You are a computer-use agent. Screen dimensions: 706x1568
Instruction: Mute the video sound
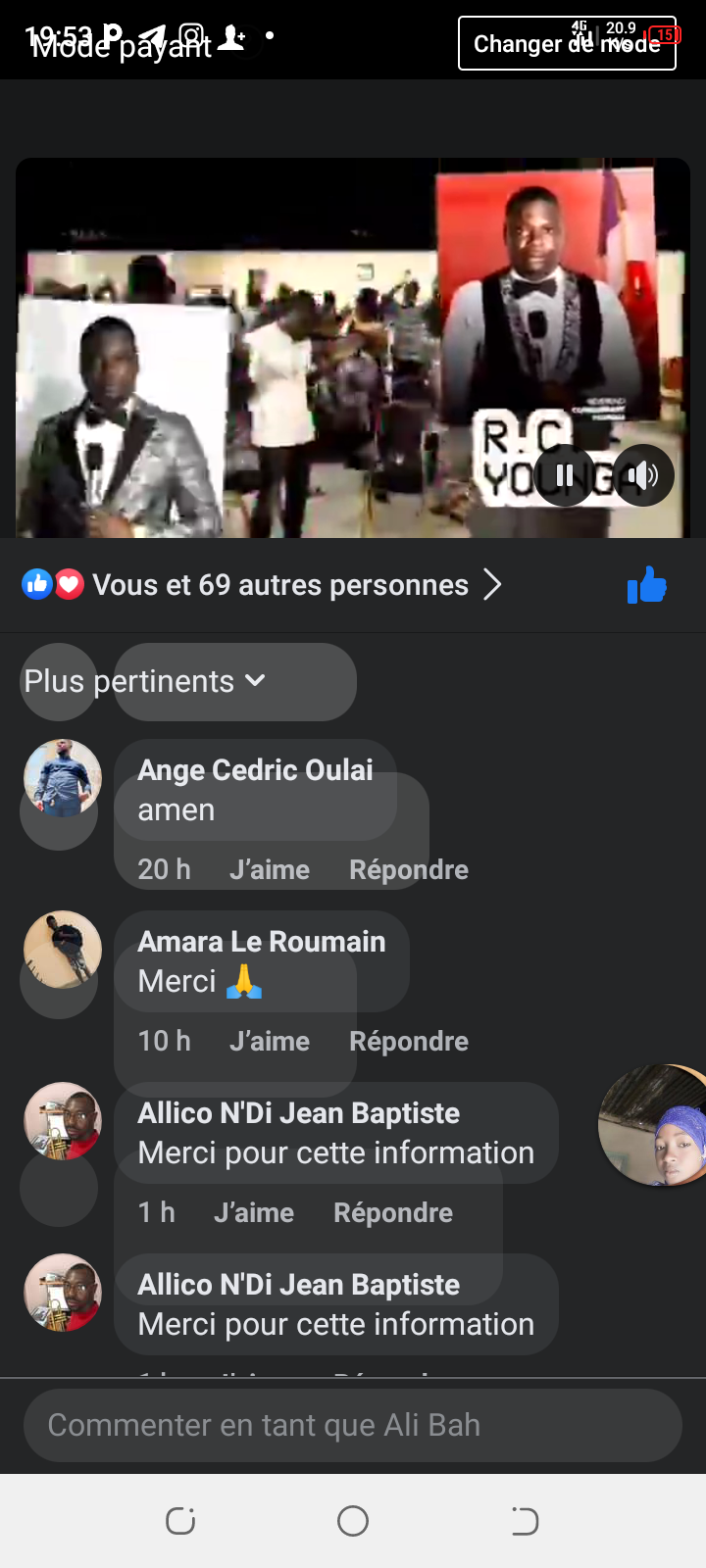643,476
